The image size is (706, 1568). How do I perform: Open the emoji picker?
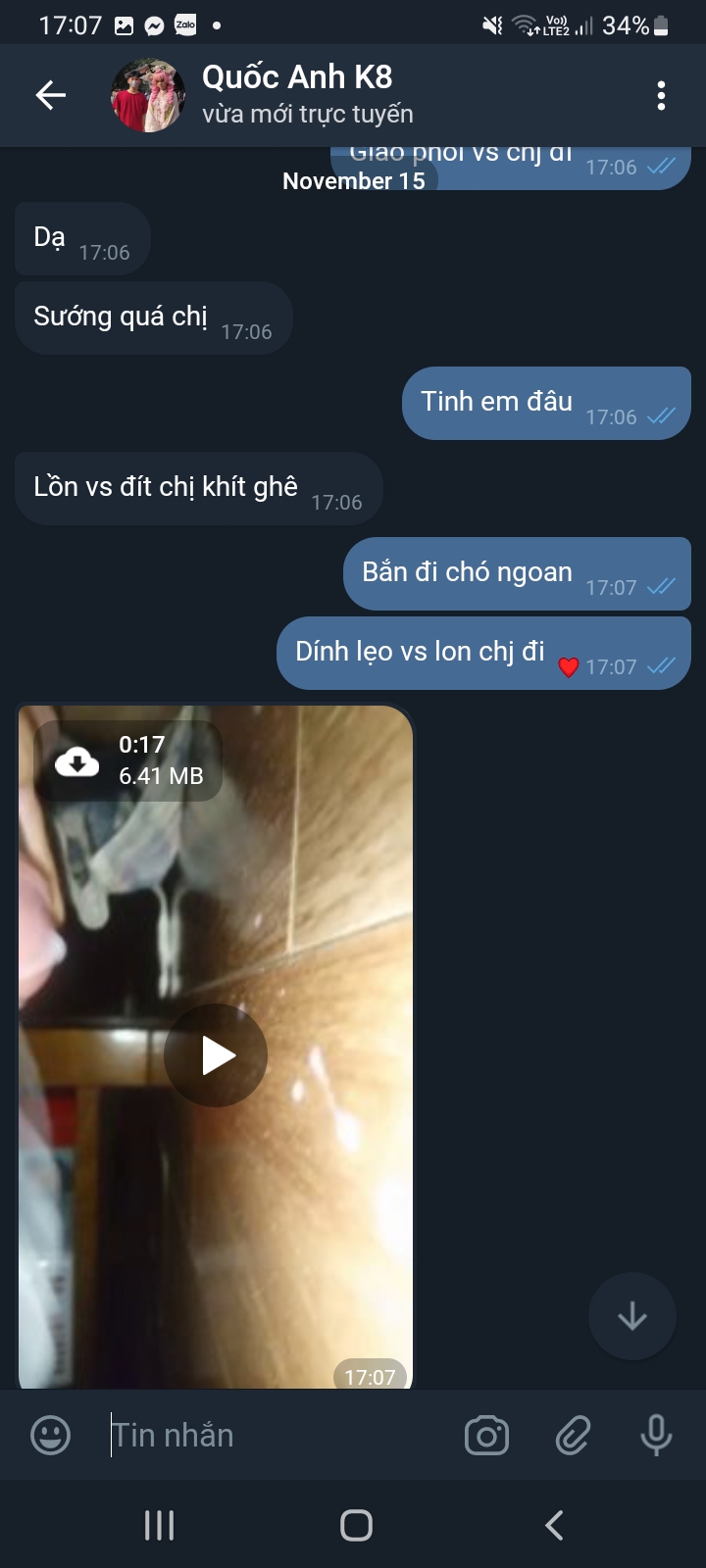tap(51, 1436)
